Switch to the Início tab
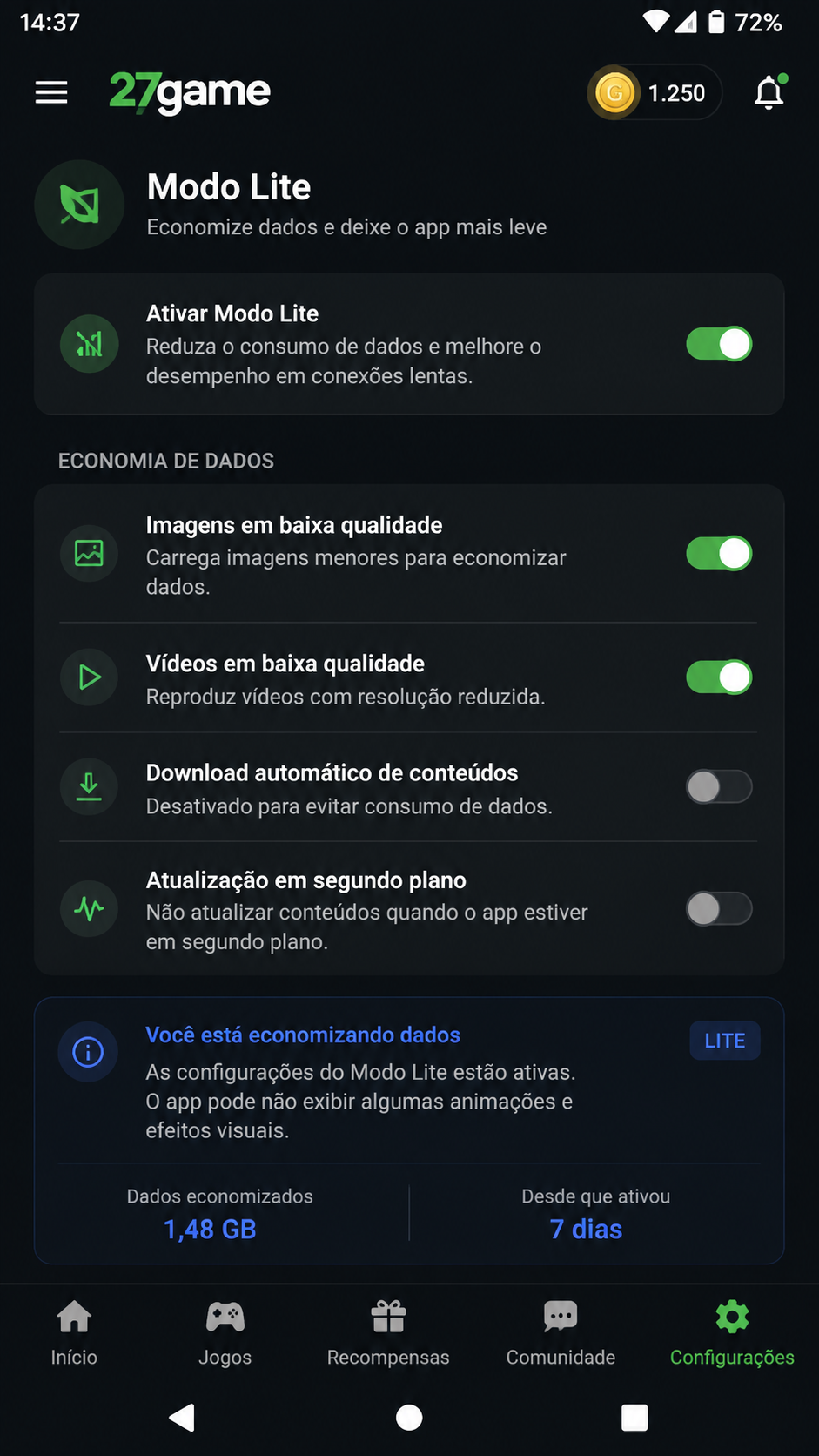Viewport: 819px width, 1456px height. coord(74,1333)
